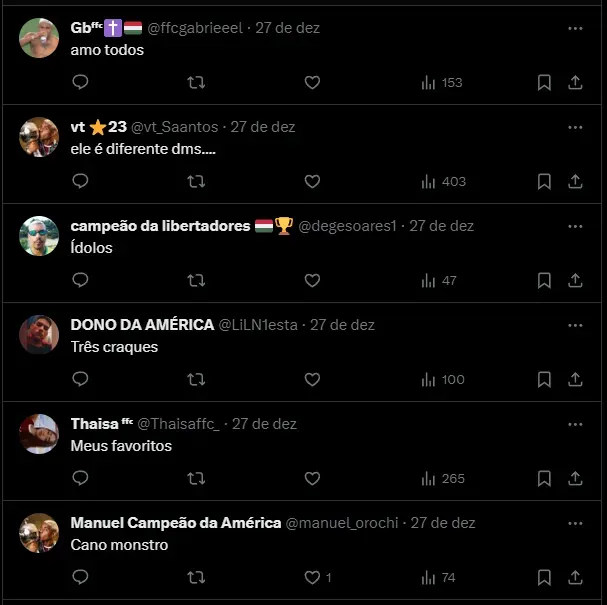View analytics of 'Três craques' tweet
This screenshot has width=607, height=605.
pos(443,379)
